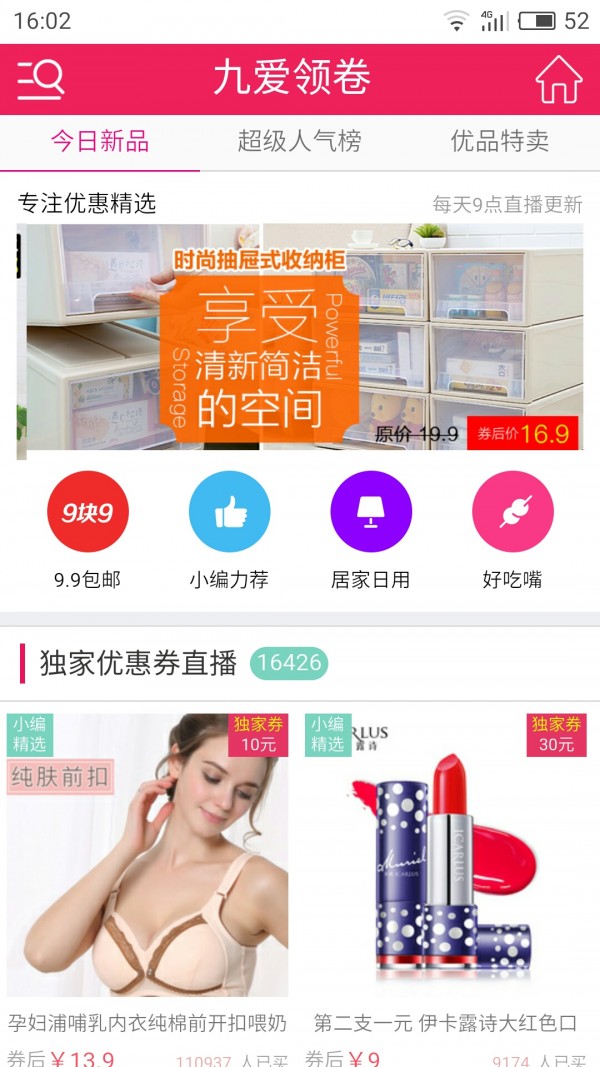600x1067 pixels.
Task: Open the 居家日用 category
Action: click(371, 512)
